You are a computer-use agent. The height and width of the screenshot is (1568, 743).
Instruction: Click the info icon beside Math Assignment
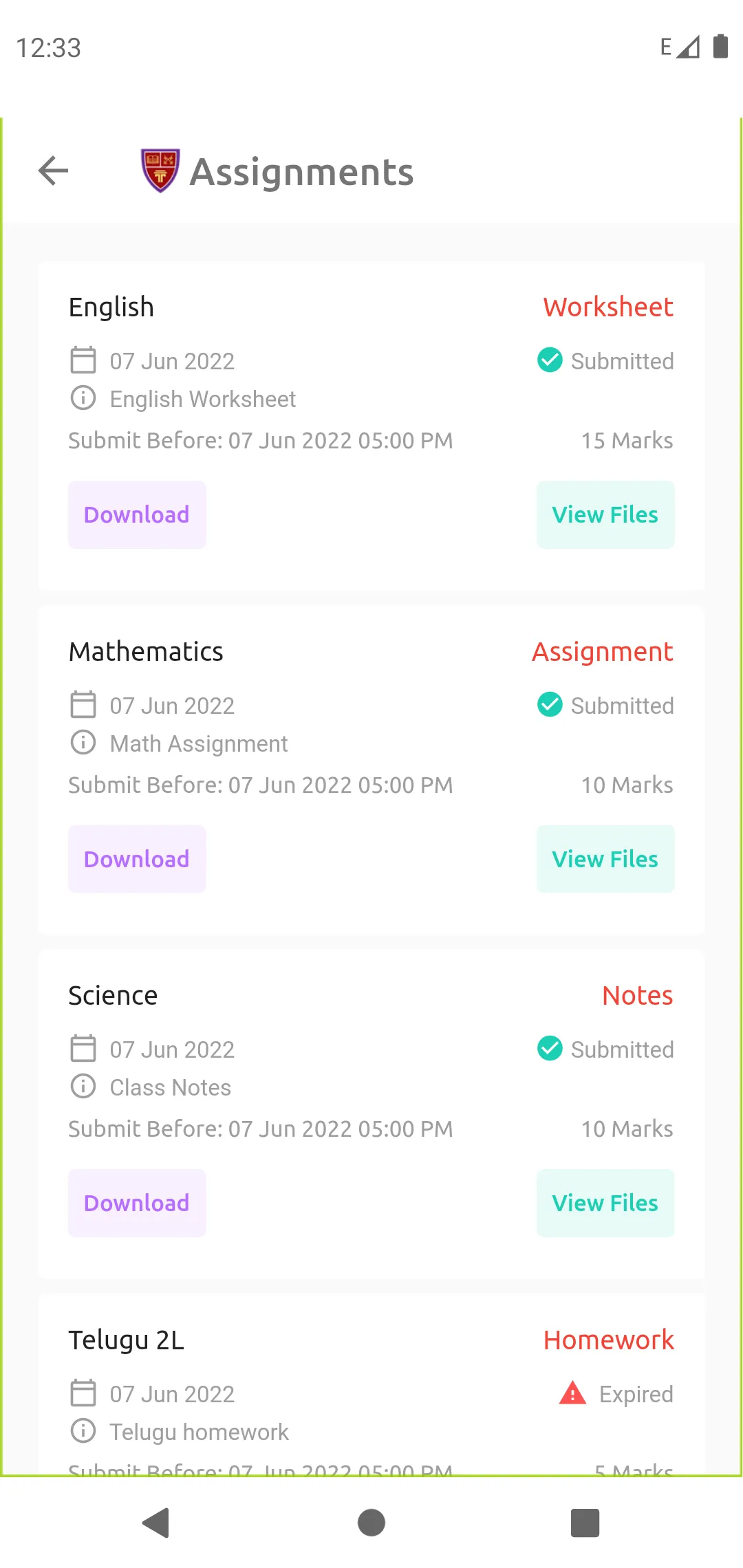[83, 743]
